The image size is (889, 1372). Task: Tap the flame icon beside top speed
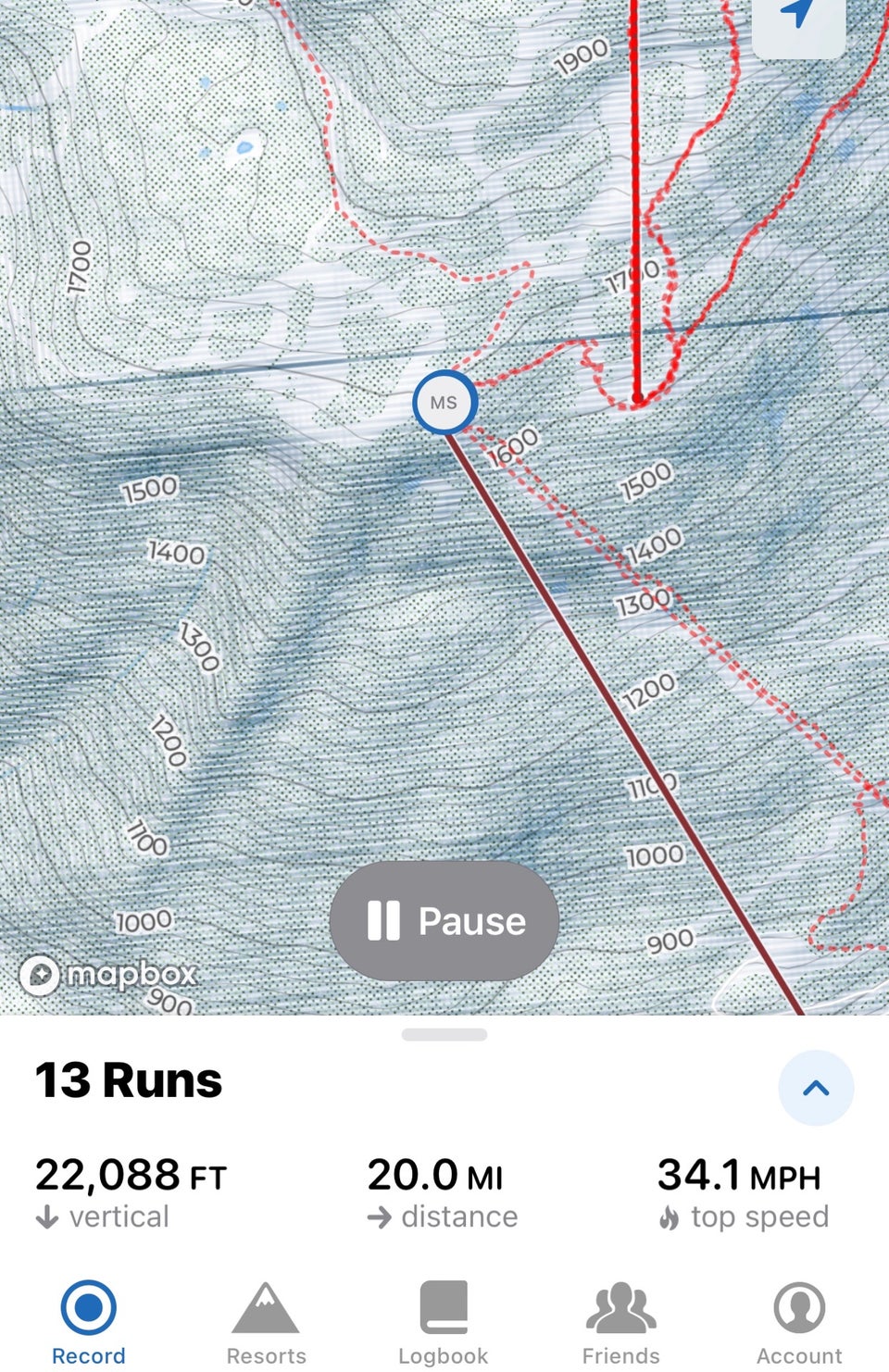[670, 1216]
